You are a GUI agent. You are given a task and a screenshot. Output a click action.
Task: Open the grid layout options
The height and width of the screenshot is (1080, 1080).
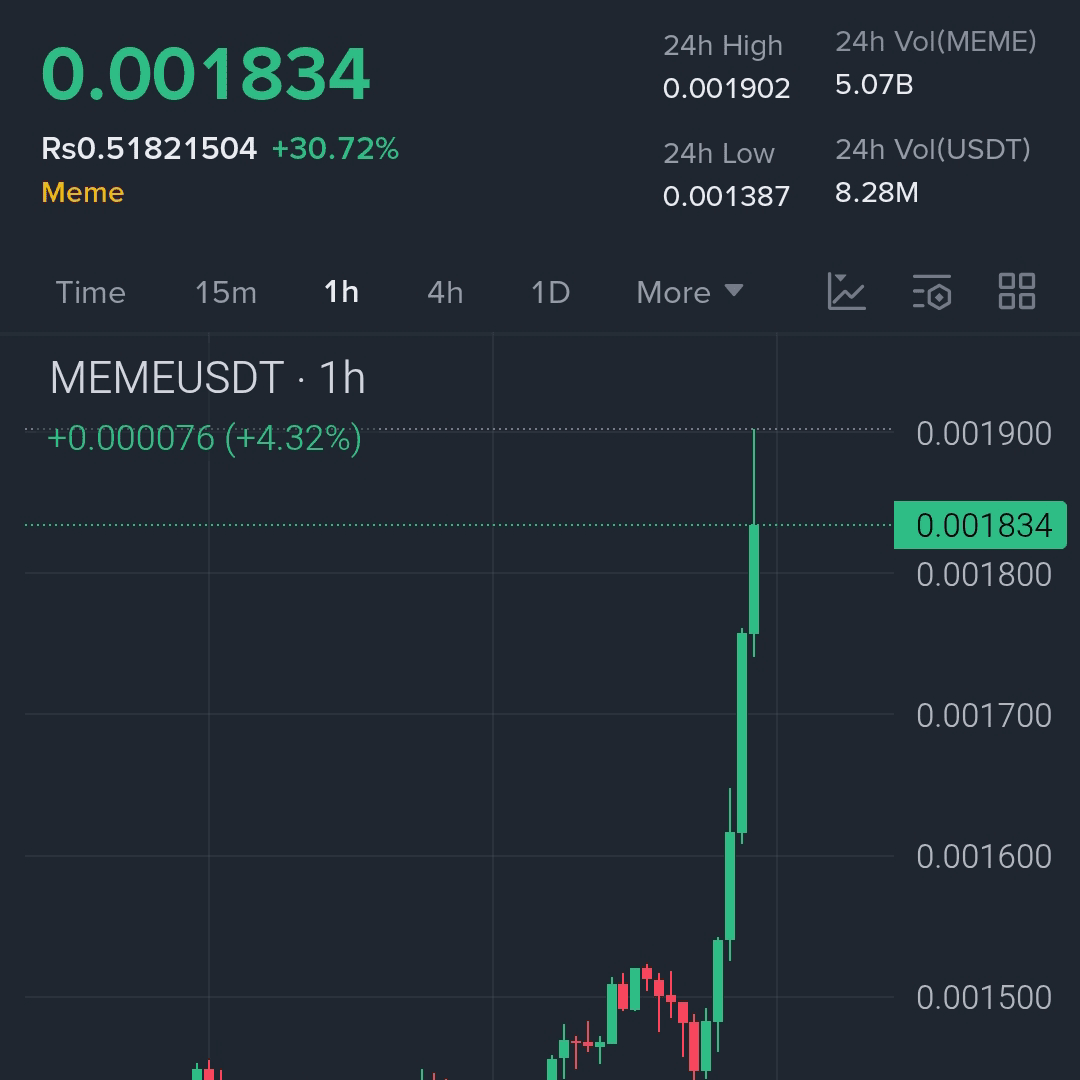pos(1017,292)
